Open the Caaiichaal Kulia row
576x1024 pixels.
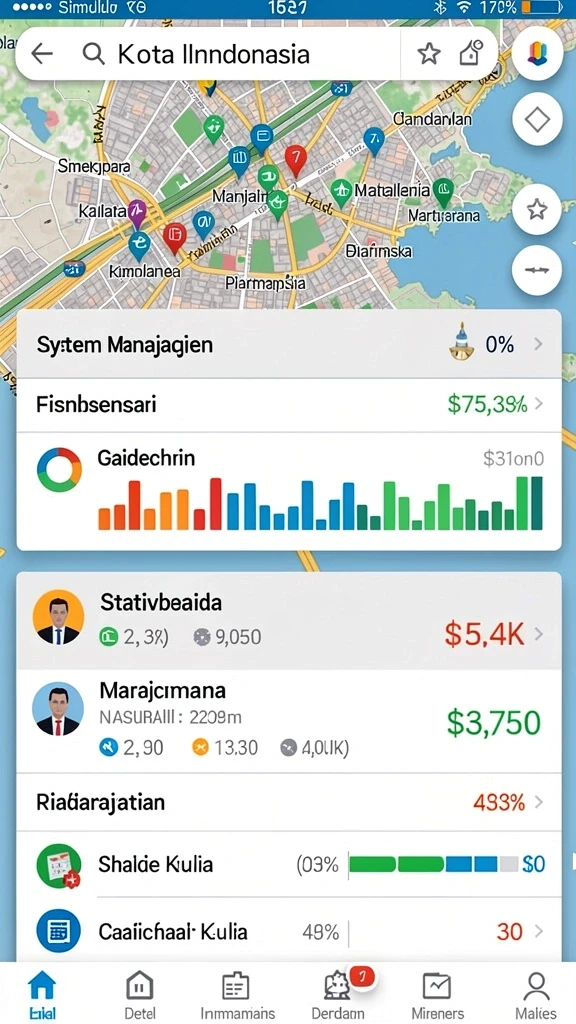289,931
